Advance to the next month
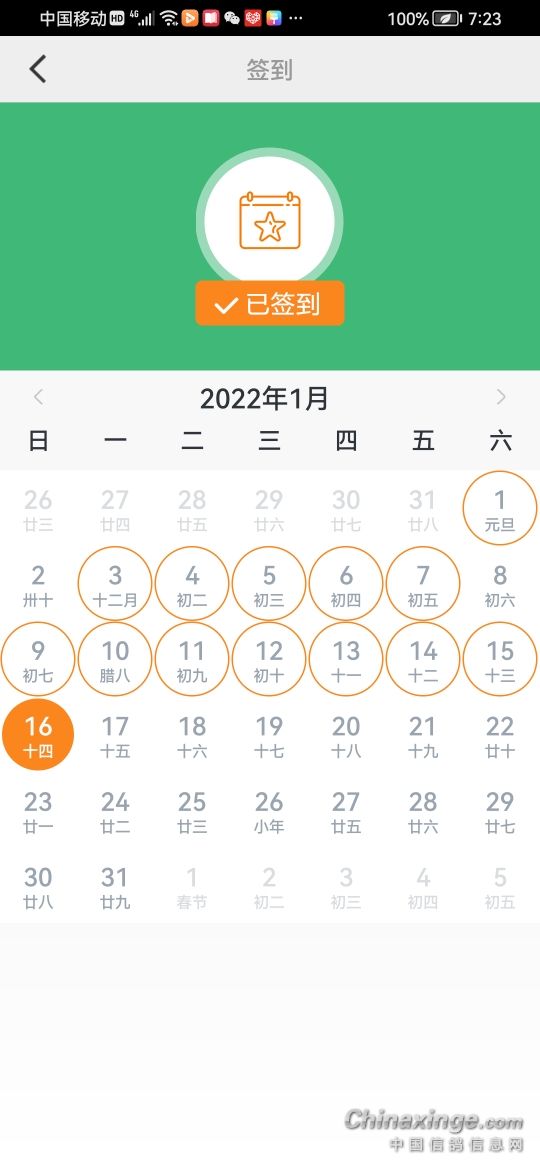Screen dimensions: 540x1170 [501, 398]
